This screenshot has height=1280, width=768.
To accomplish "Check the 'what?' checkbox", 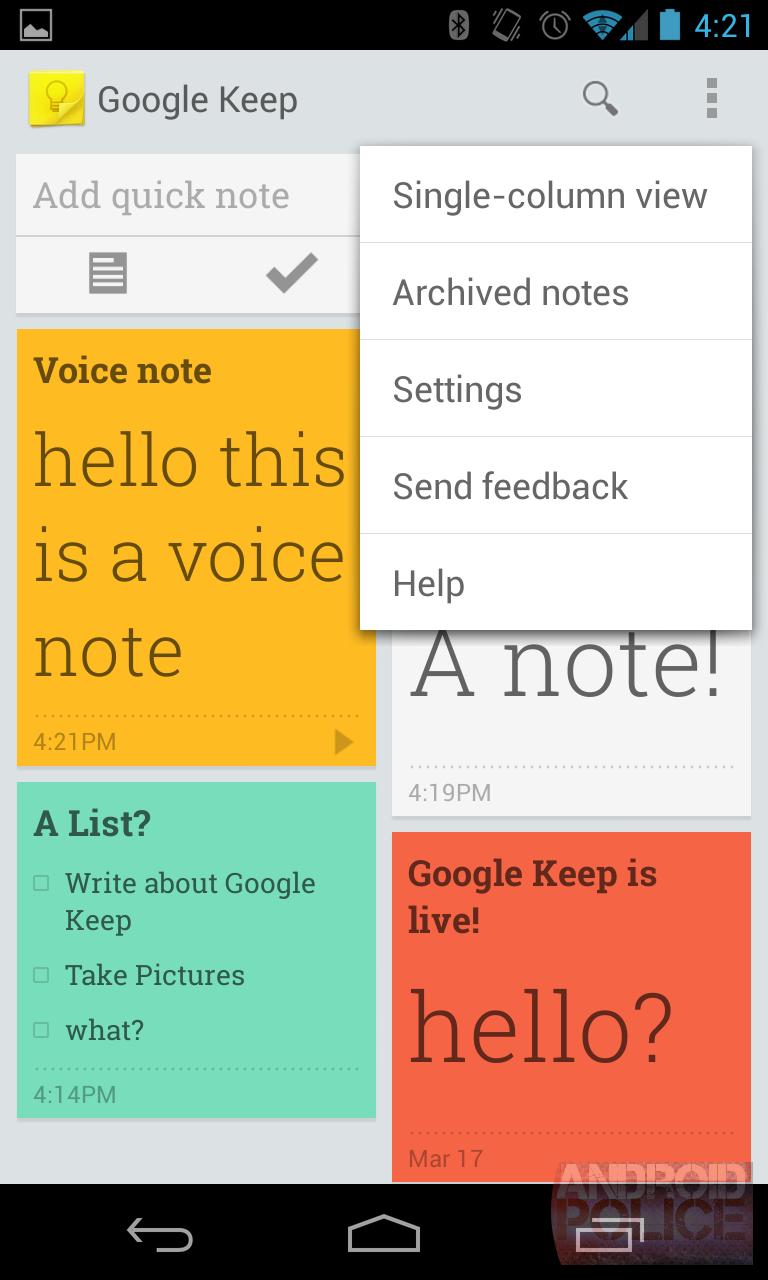I will 41,1029.
